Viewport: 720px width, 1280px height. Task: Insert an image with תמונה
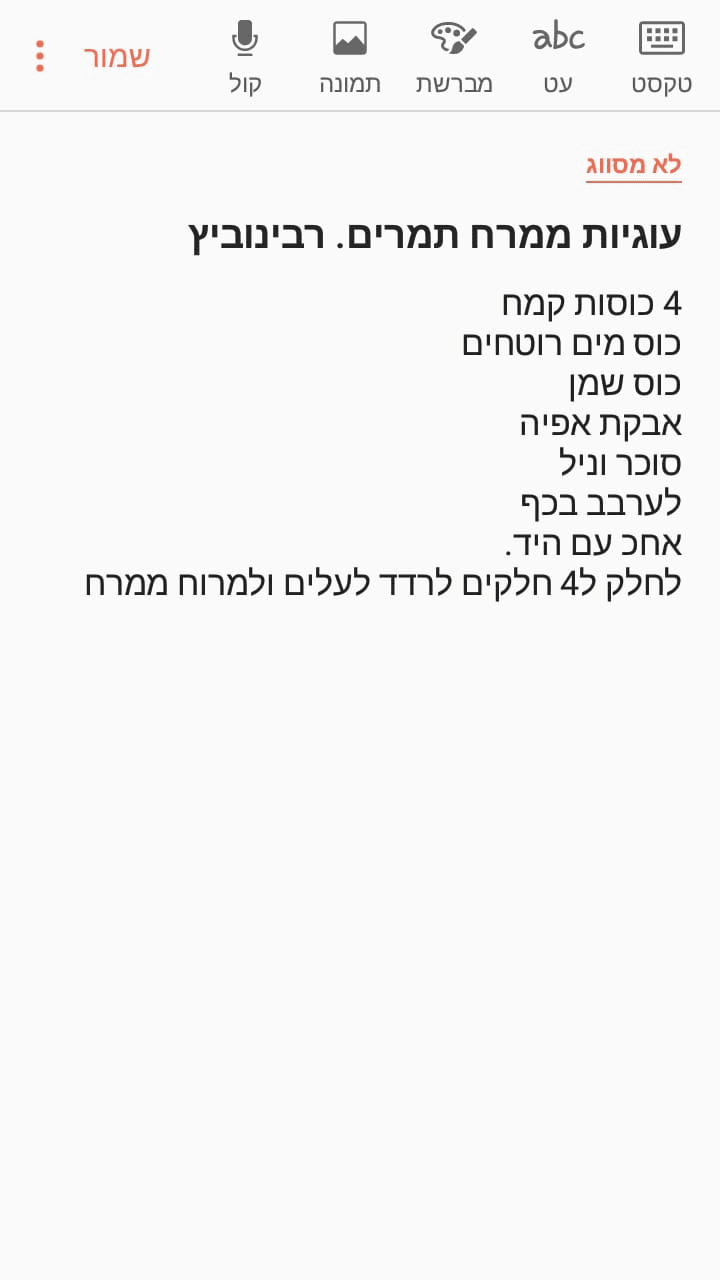click(x=350, y=58)
